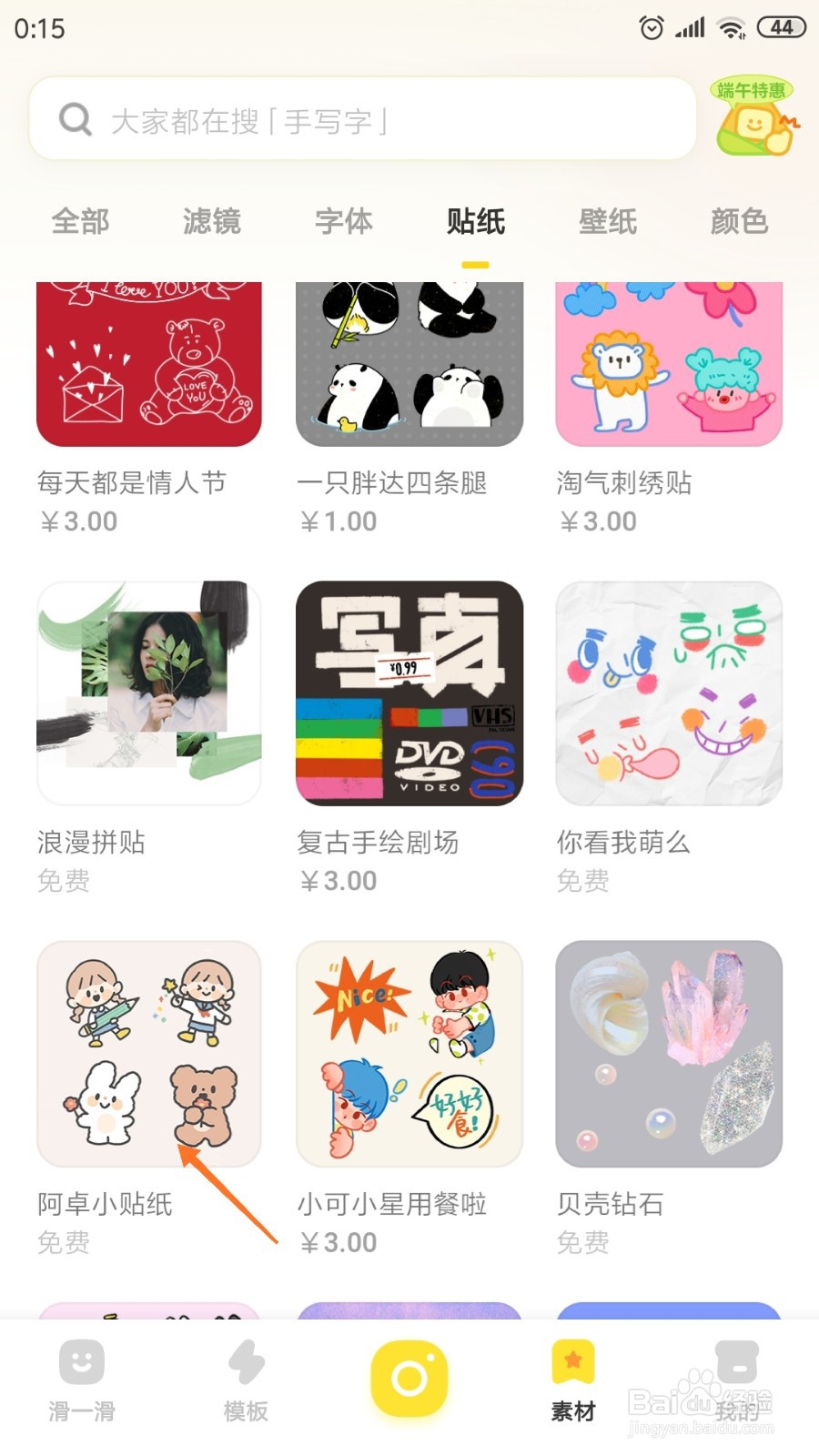Screen dimensions: 819x1456
Task: Open the 颜色 tab
Action: pyautogui.click(x=739, y=221)
